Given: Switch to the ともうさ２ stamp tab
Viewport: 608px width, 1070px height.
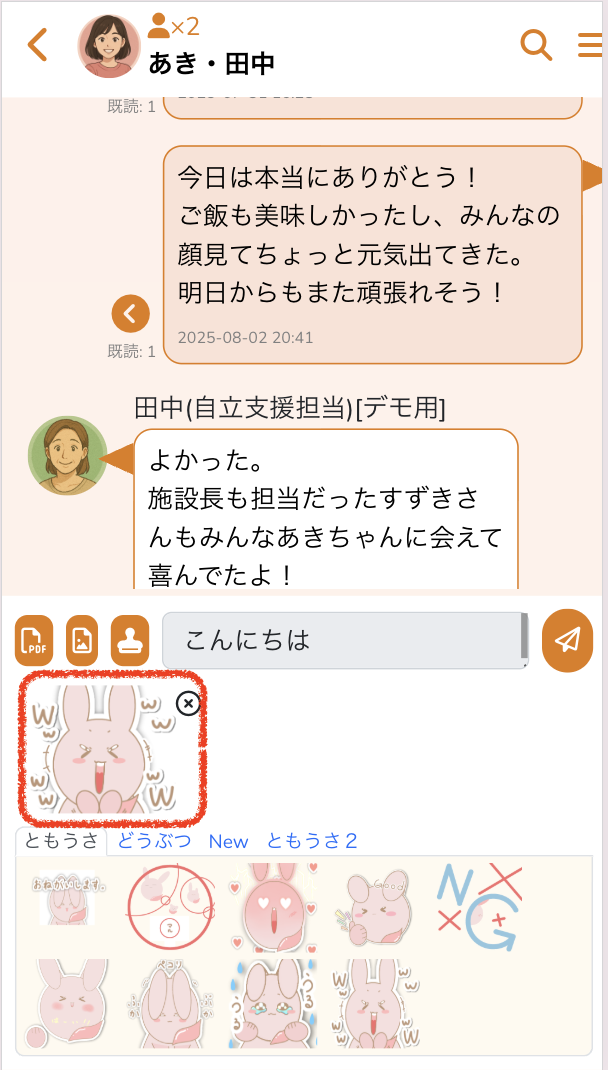Looking at the screenshot, I should 312,841.
